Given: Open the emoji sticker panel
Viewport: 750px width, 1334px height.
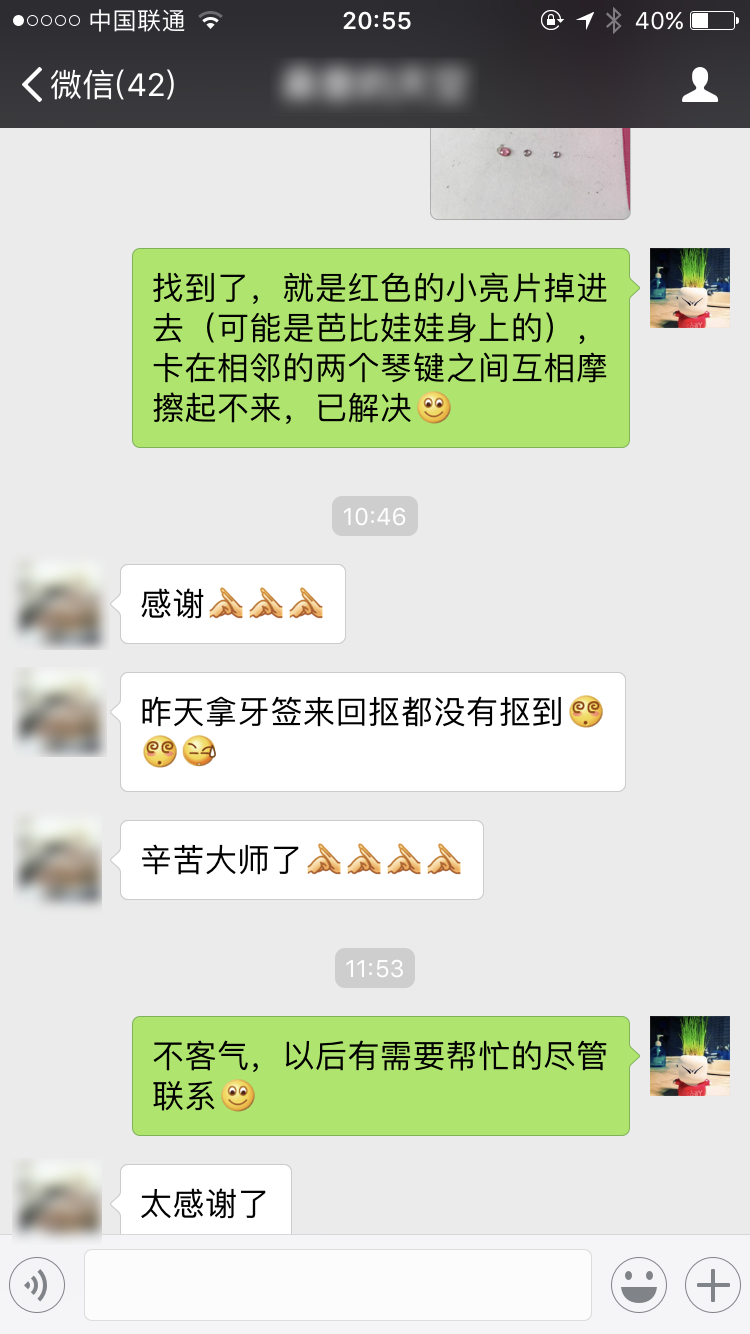Looking at the screenshot, I should [x=638, y=1285].
